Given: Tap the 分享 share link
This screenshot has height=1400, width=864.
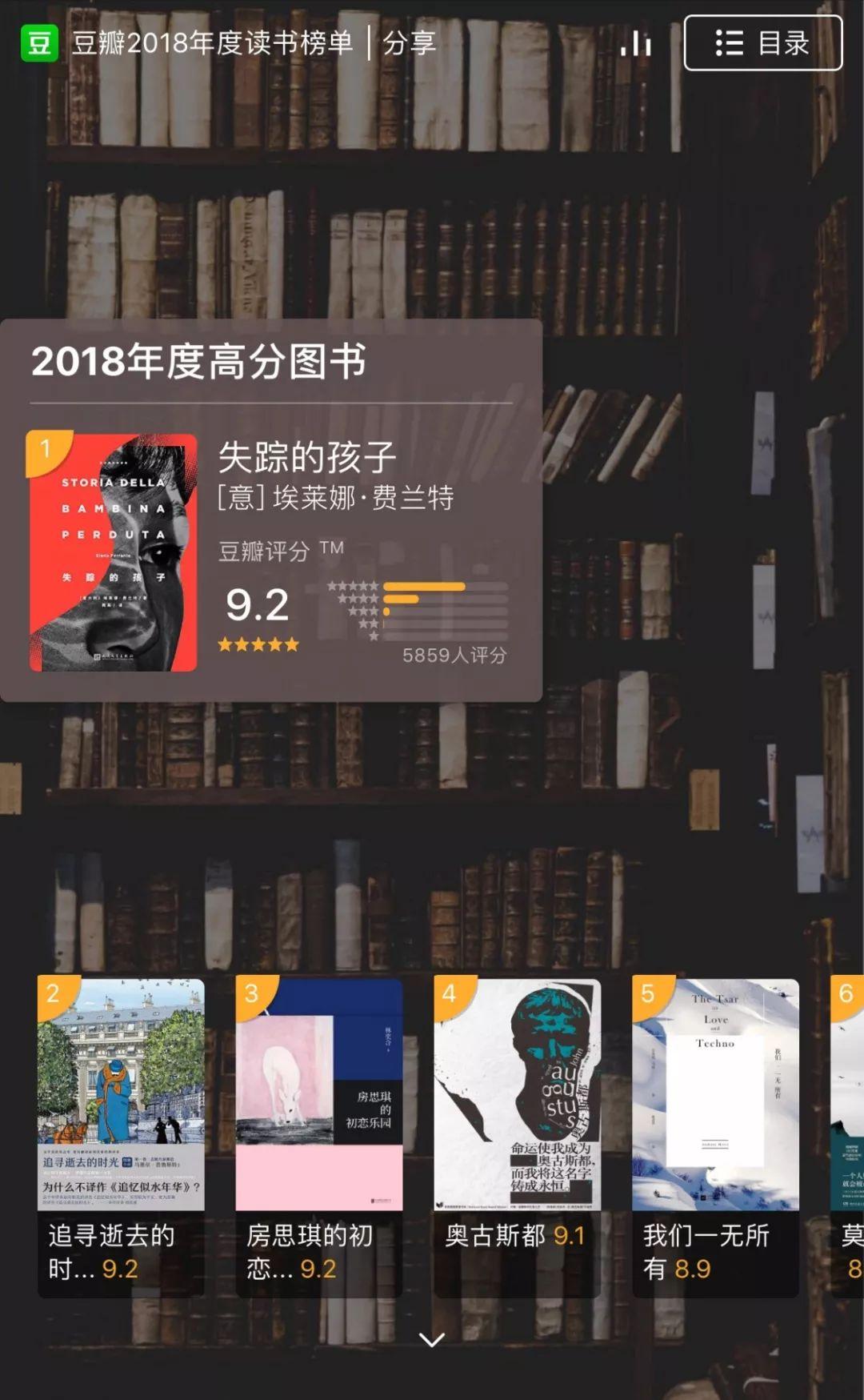Looking at the screenshot, I should [x=409, y=43].
